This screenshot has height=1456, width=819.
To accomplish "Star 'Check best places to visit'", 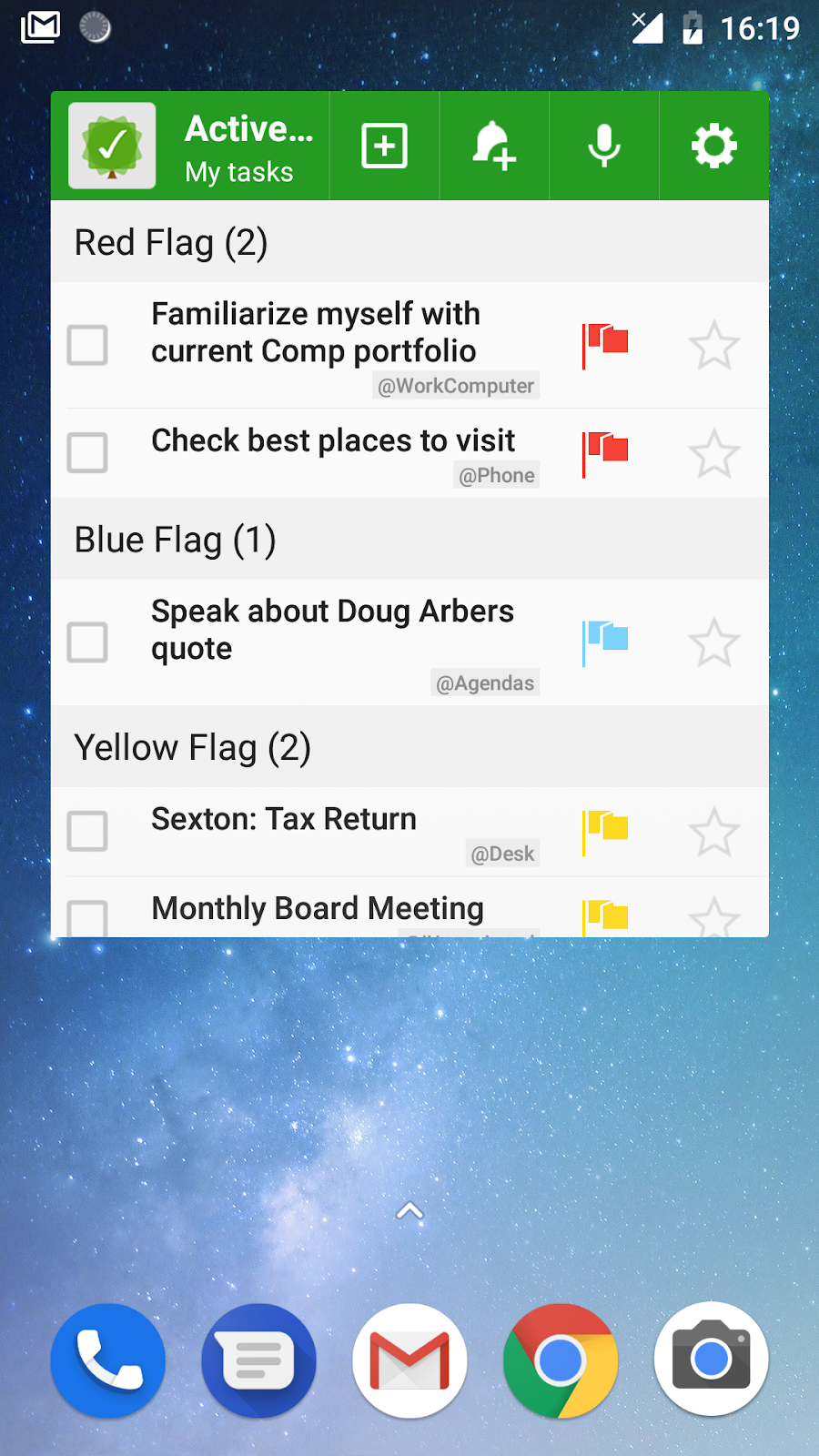I will coord(714,453).
